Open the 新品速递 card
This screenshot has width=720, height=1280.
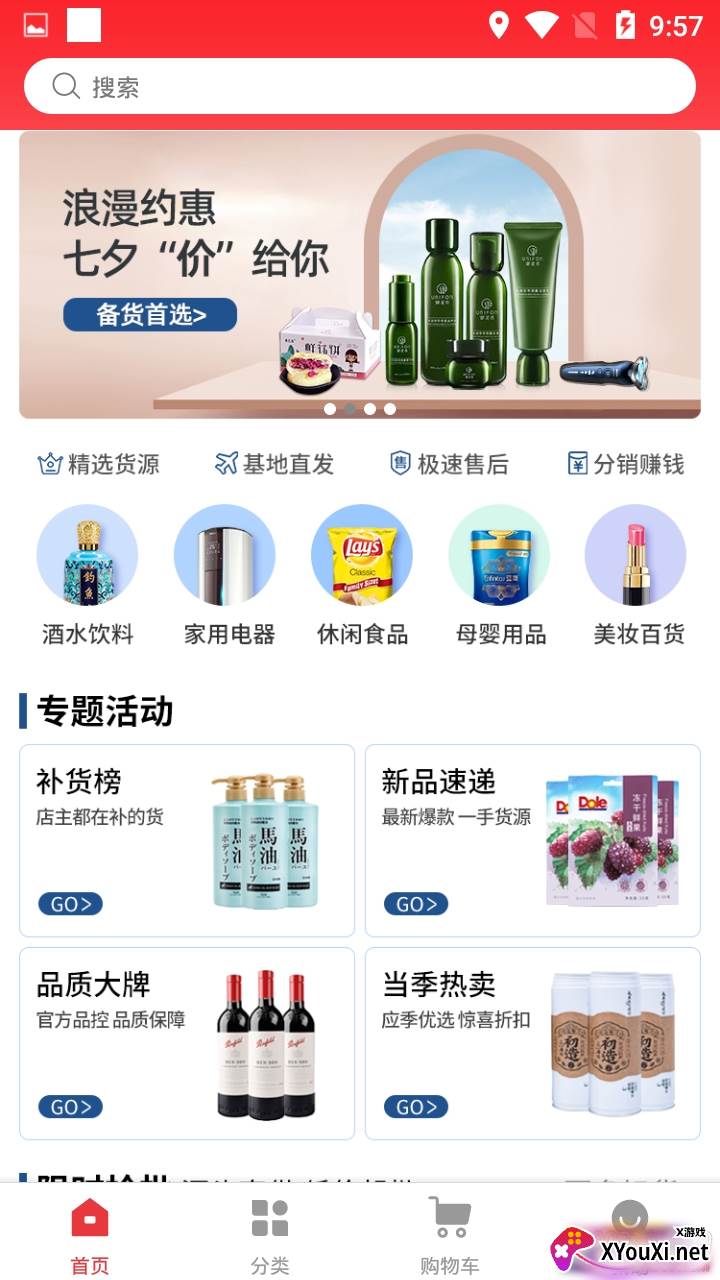coord(532,840)
